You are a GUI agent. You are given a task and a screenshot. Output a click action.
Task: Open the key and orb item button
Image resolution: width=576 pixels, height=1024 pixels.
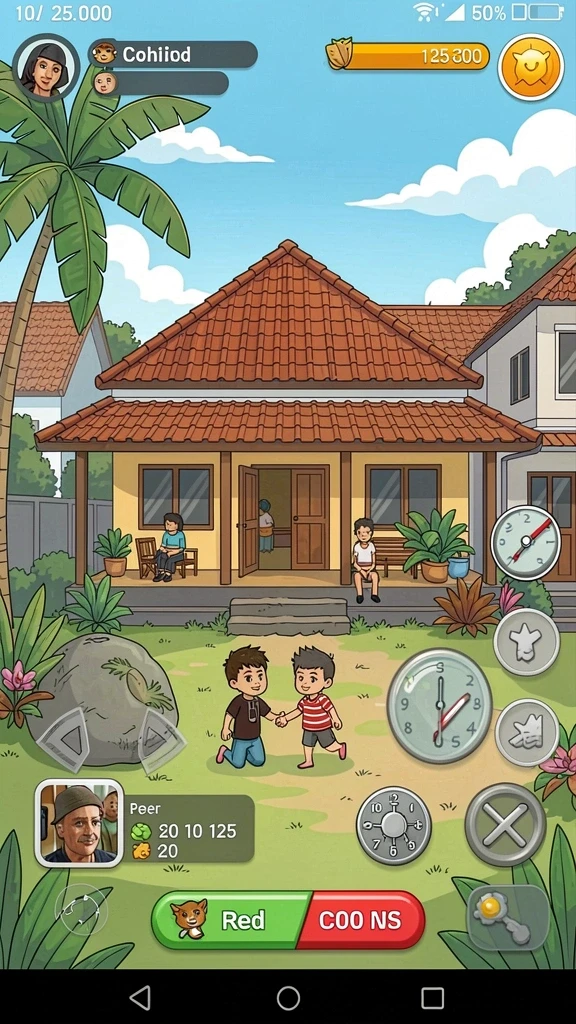tap(508, 918)
